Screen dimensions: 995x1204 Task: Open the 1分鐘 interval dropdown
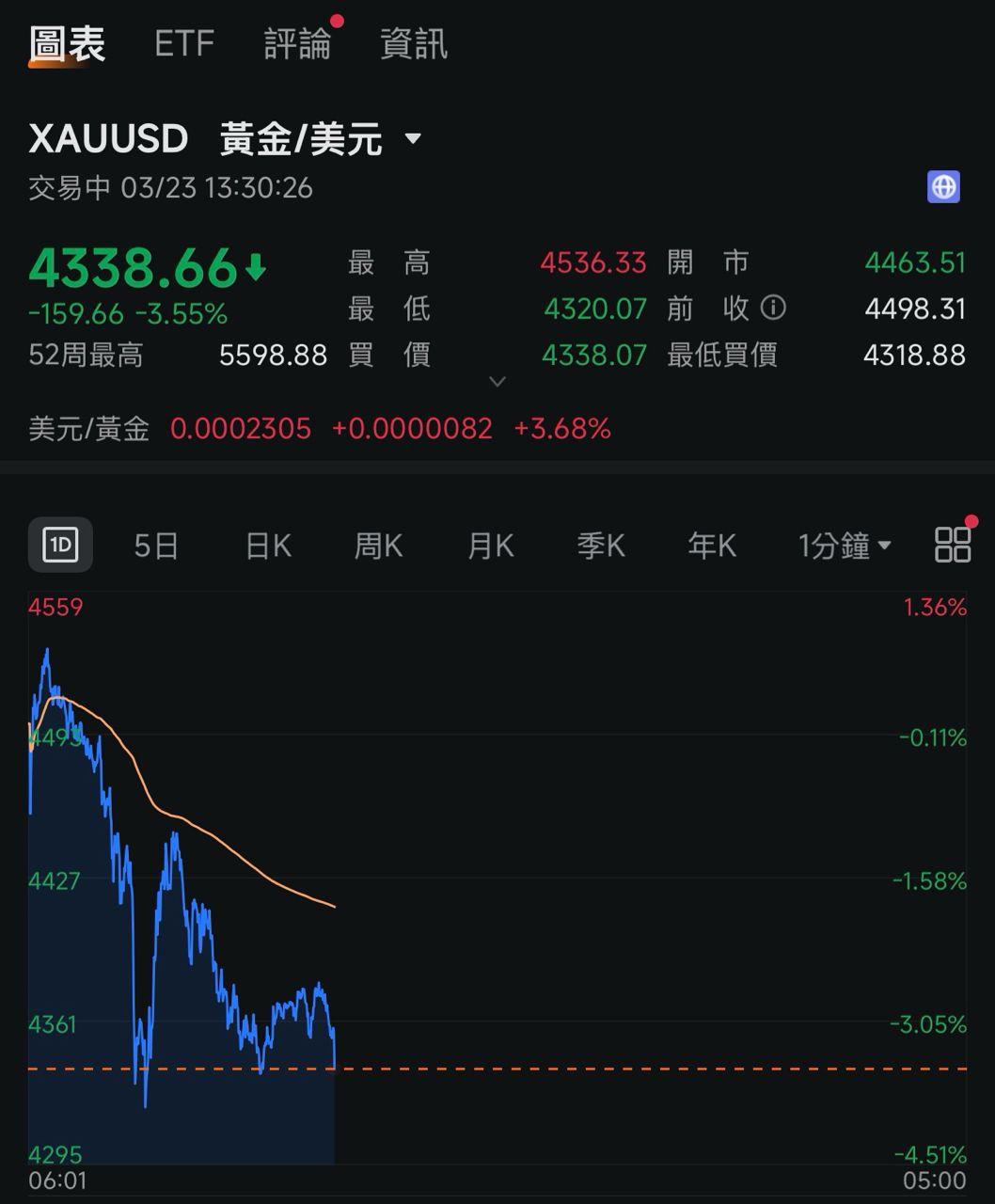tap(845, 546)
